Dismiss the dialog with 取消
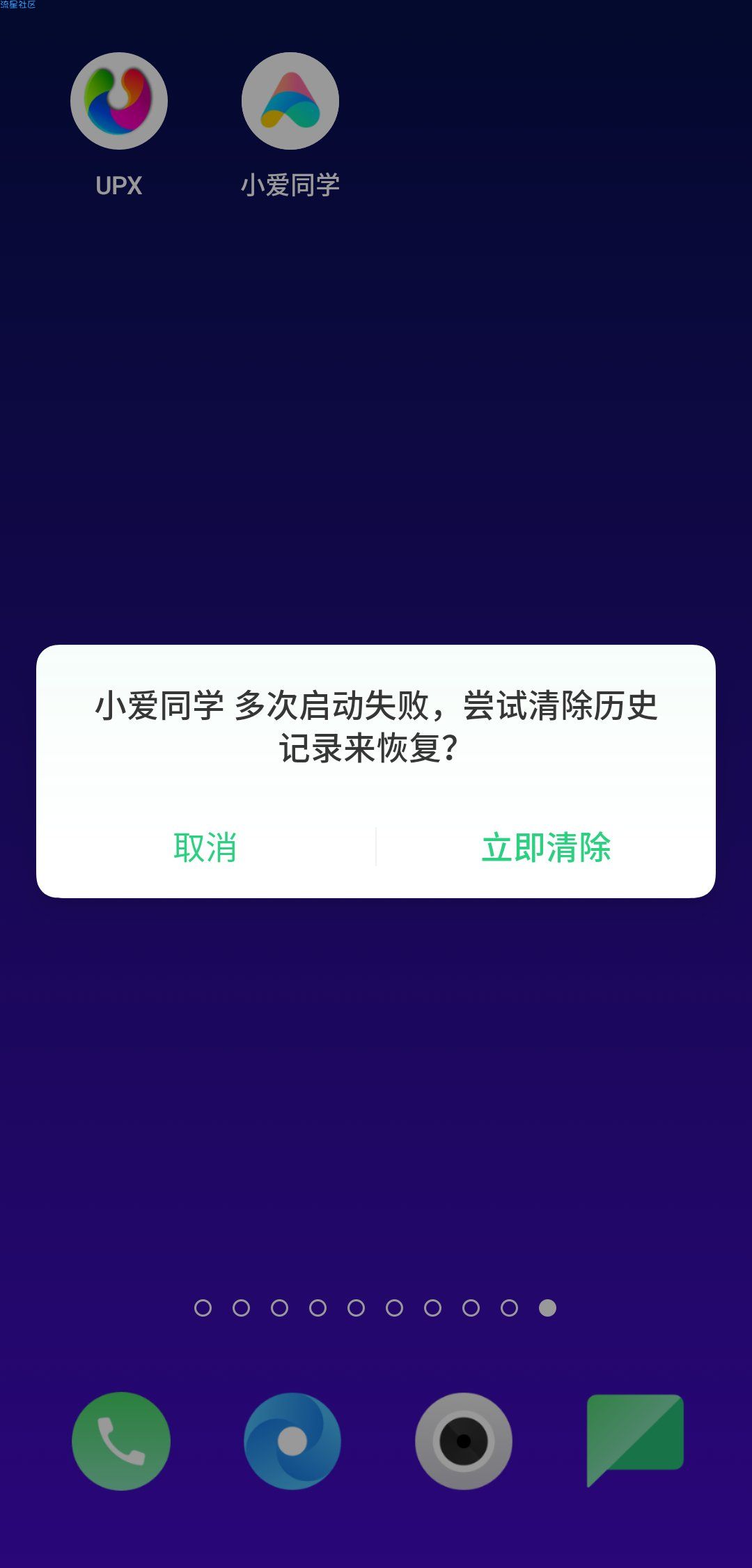Screen dimensions: 752x1568 205,847
